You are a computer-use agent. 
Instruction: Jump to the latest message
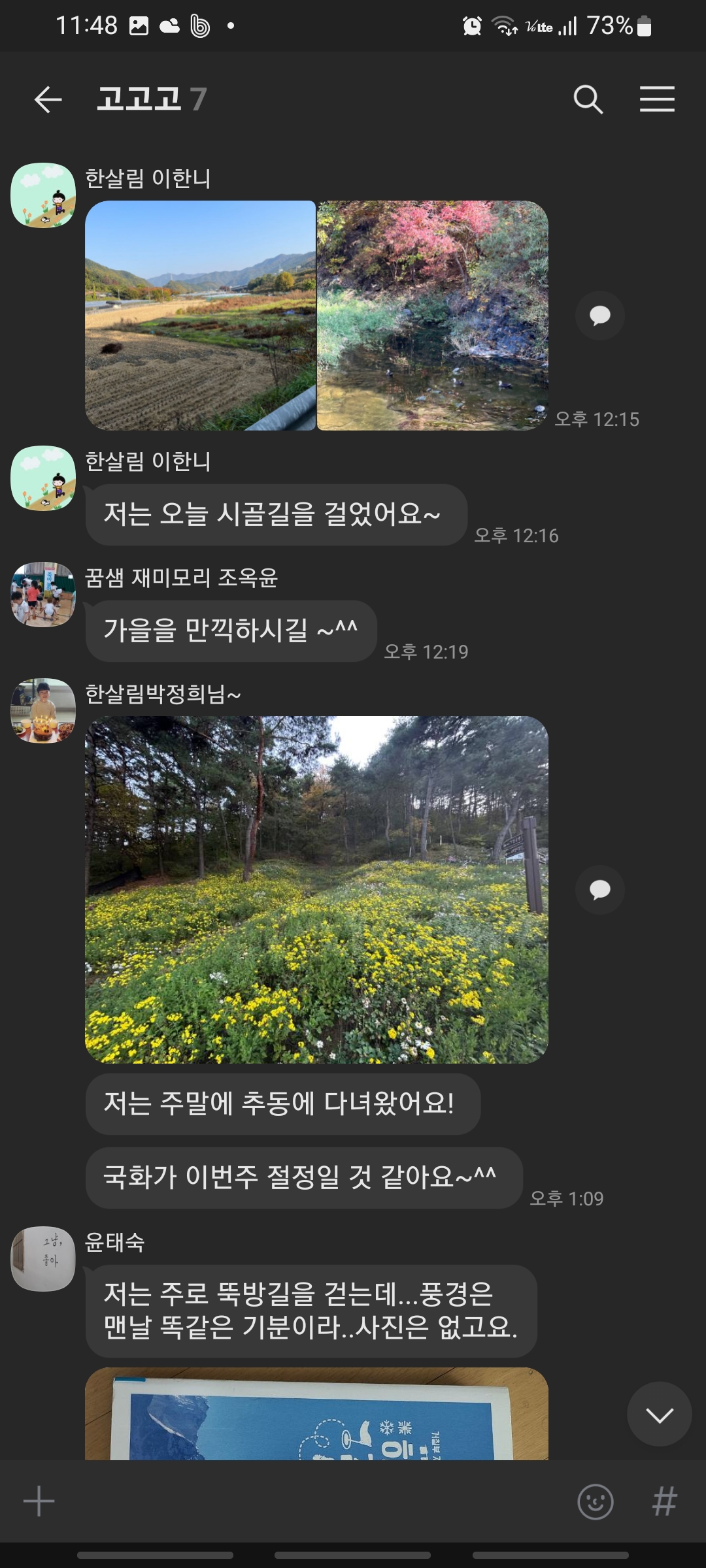coord(659,1414)
